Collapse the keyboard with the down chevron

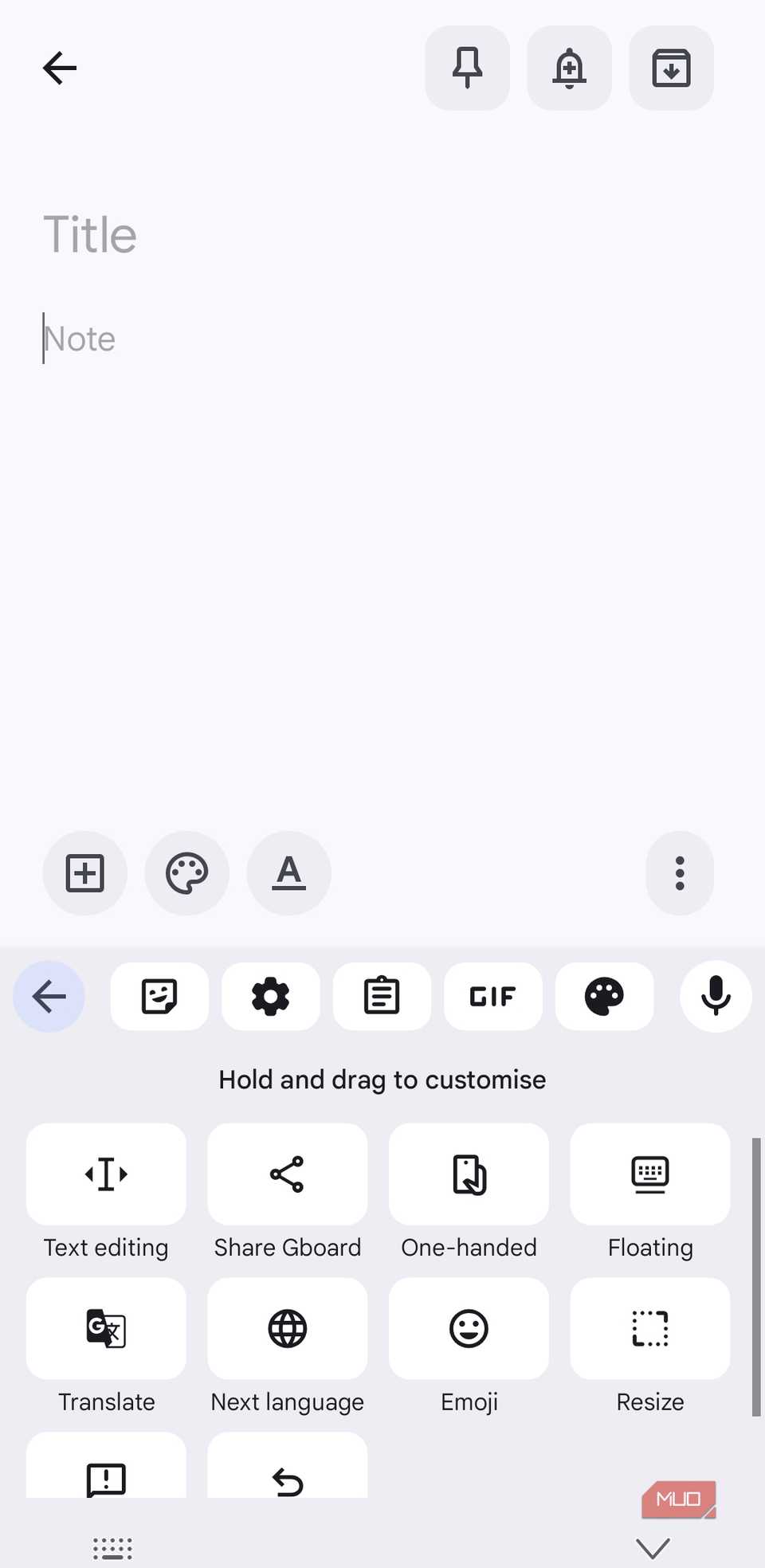(652, 1546)
